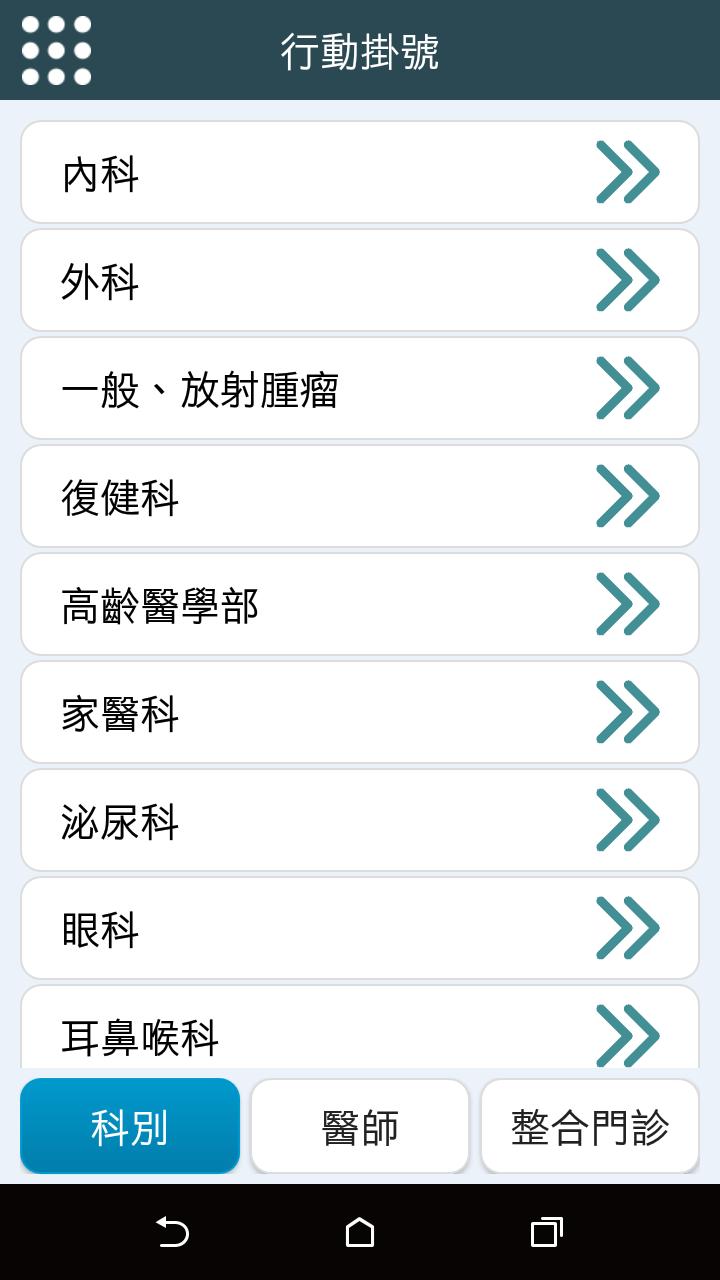The width and height of the screenshot is (720, 1280).
Task: Choose 眼科 from the list
Action: pyautogui.click(x=360, y=928)
